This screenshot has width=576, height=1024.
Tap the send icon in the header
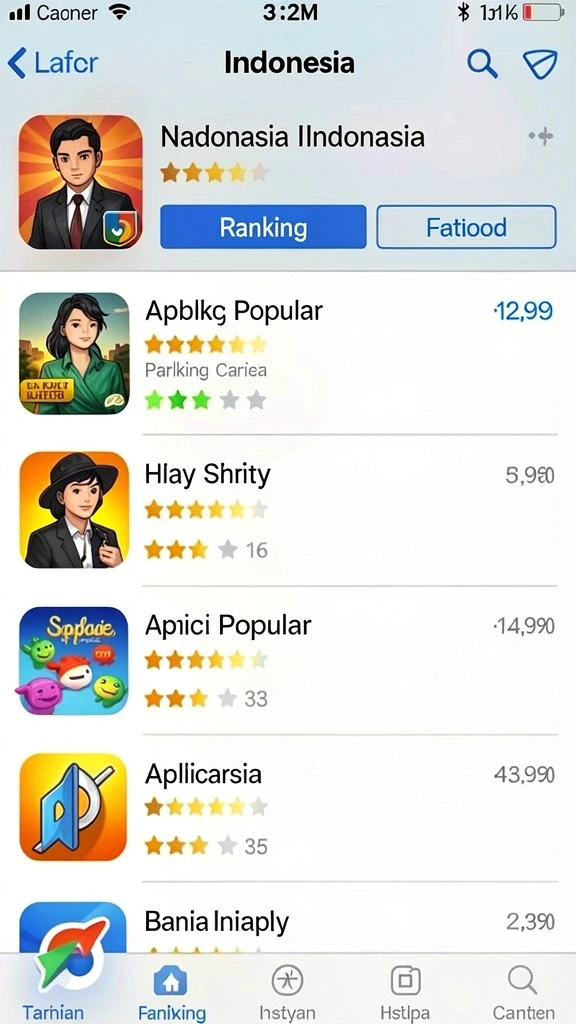[x=540, y=64]
